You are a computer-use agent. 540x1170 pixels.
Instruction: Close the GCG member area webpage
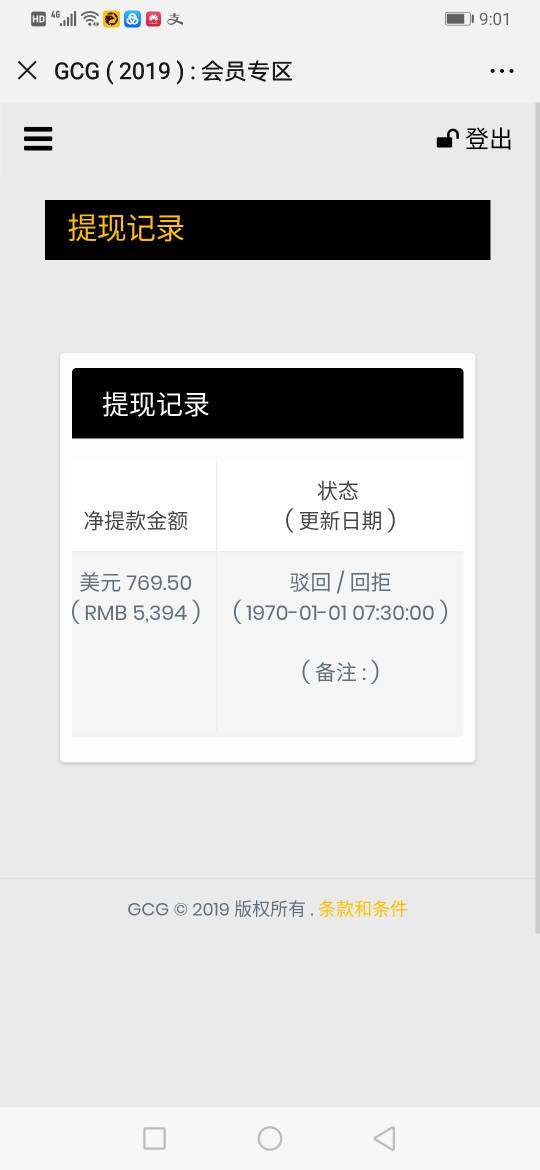click(27, 71)
